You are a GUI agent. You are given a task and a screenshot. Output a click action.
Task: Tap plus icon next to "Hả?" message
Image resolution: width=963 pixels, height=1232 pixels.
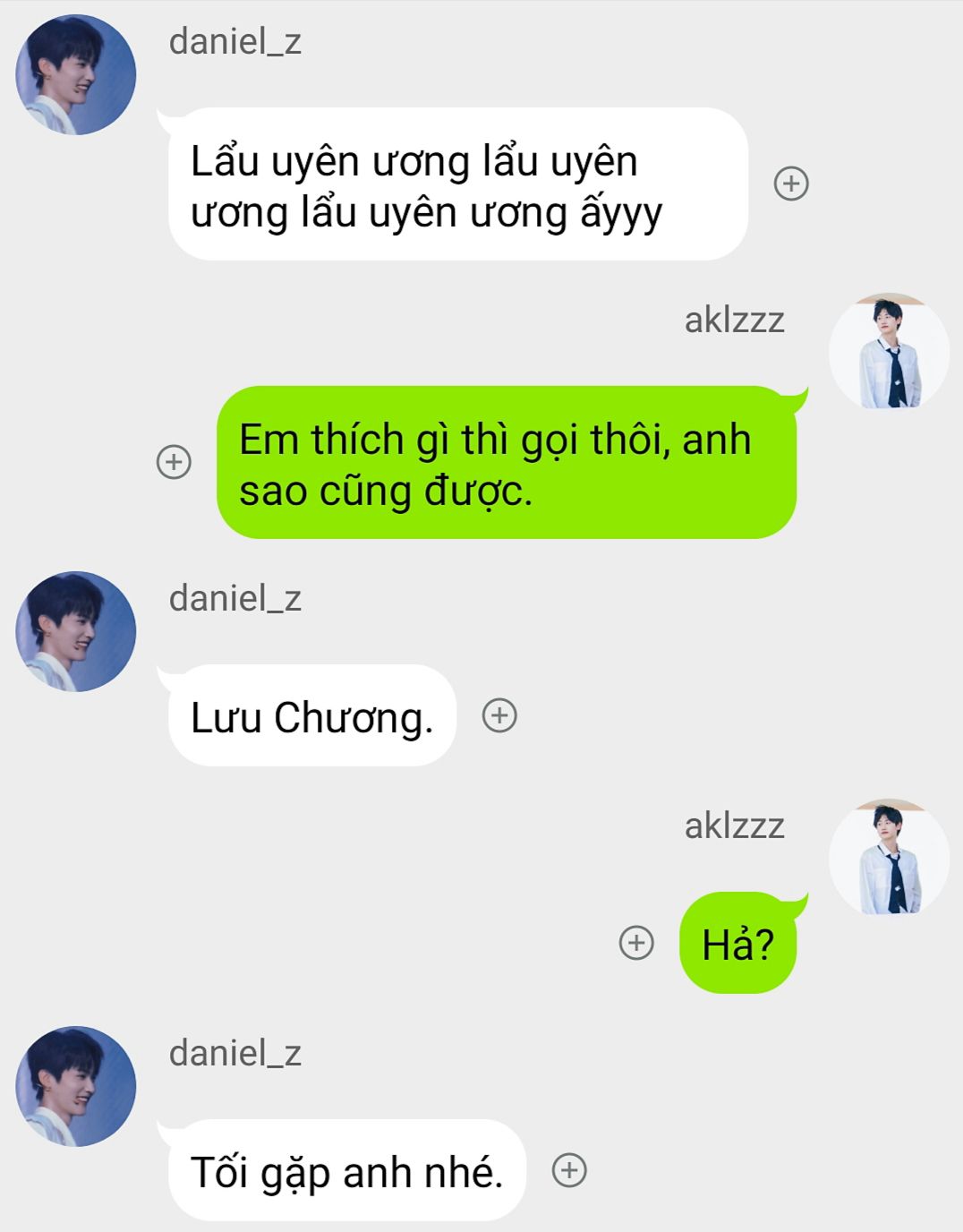point(636,943)
